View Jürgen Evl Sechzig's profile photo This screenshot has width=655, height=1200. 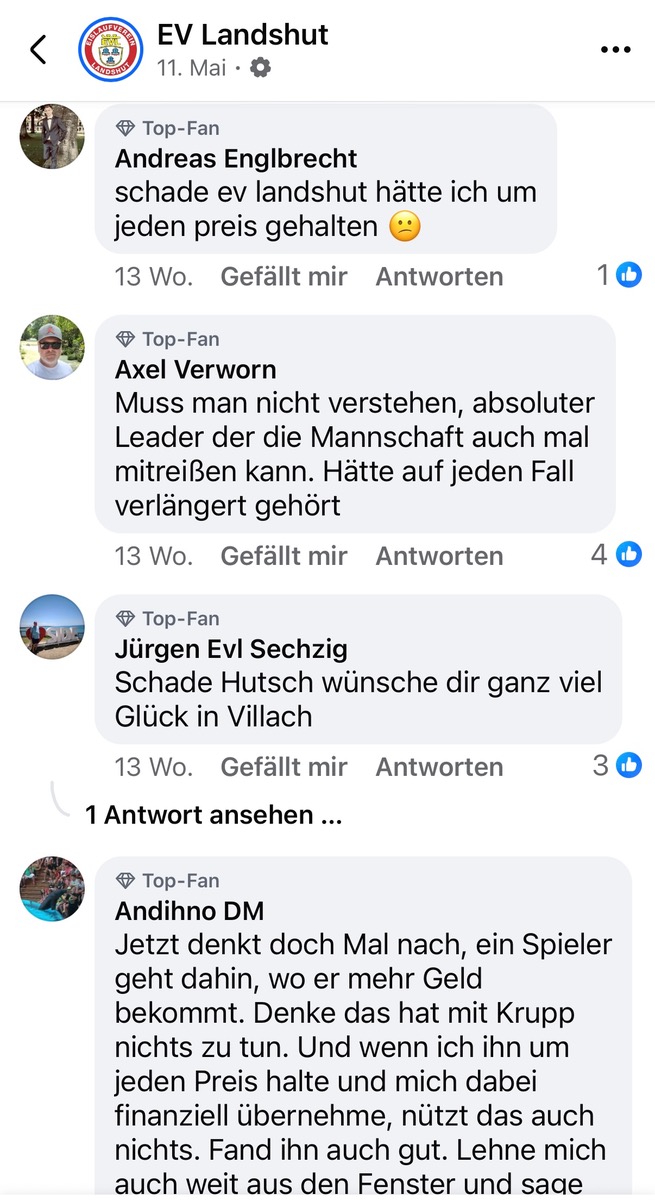(x=52, y=626)
